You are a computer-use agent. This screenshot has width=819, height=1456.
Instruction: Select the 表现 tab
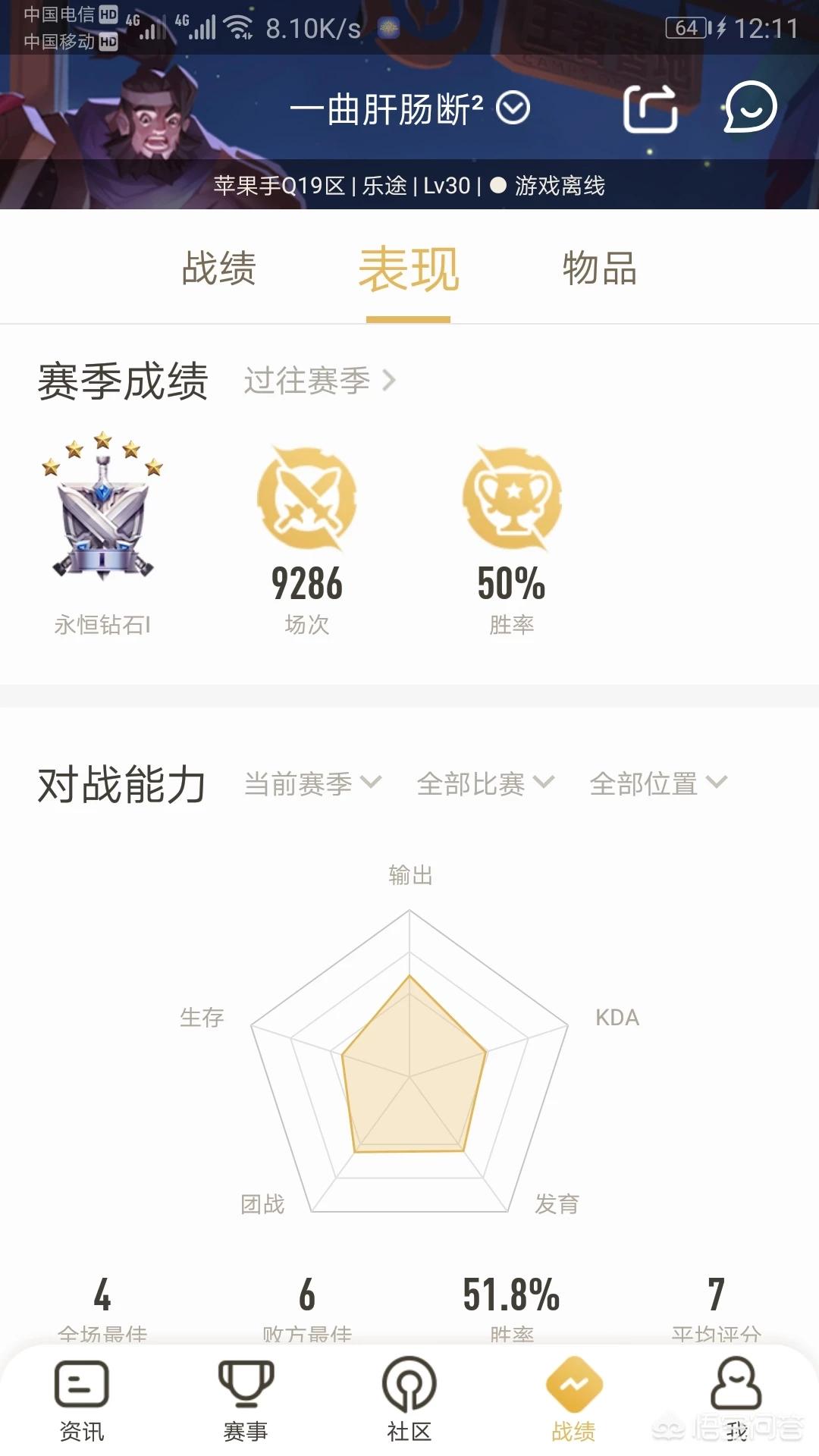click(x=409, y=270)
